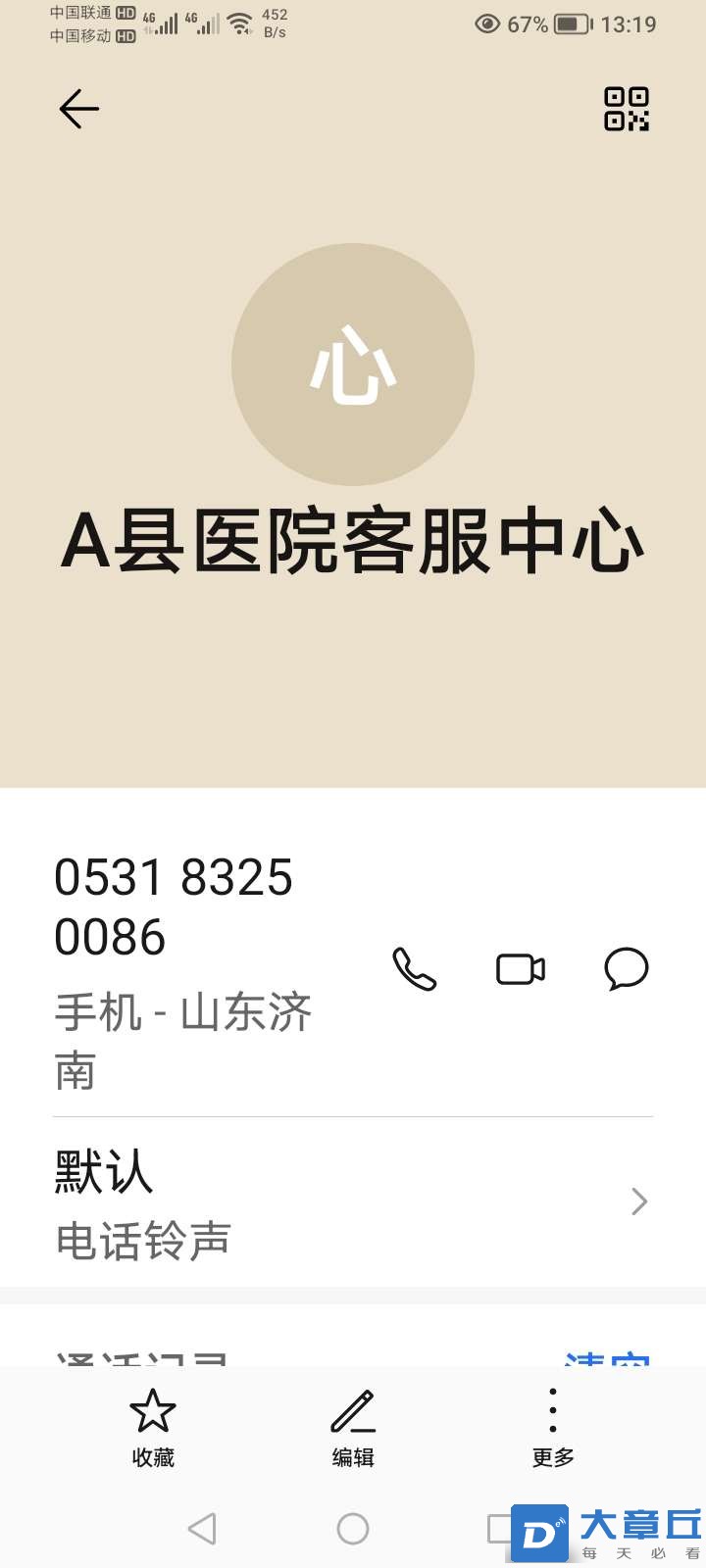
Task: Start a video call with this contact
Action: 521,969
